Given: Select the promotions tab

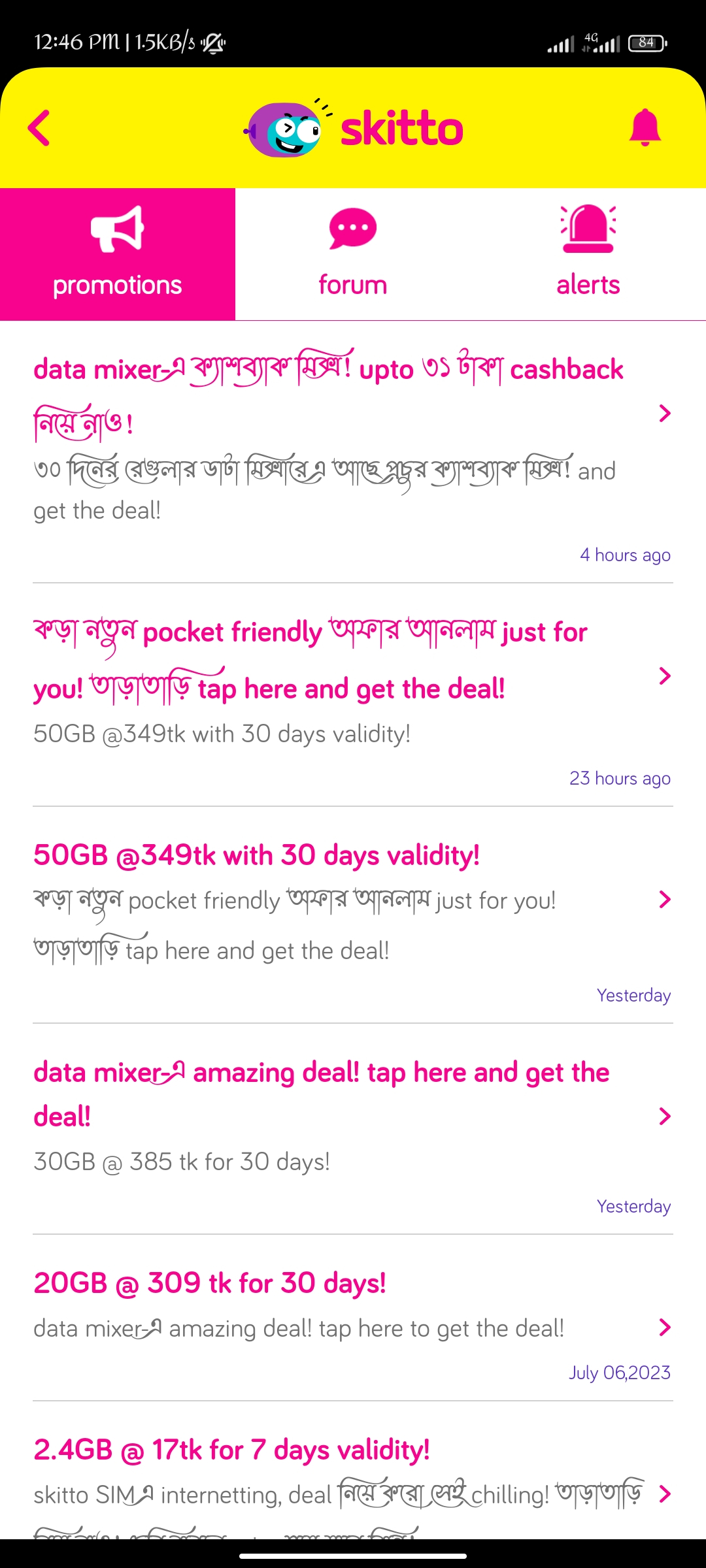Looking at the screenshot, I should click(x=118, y=254).
